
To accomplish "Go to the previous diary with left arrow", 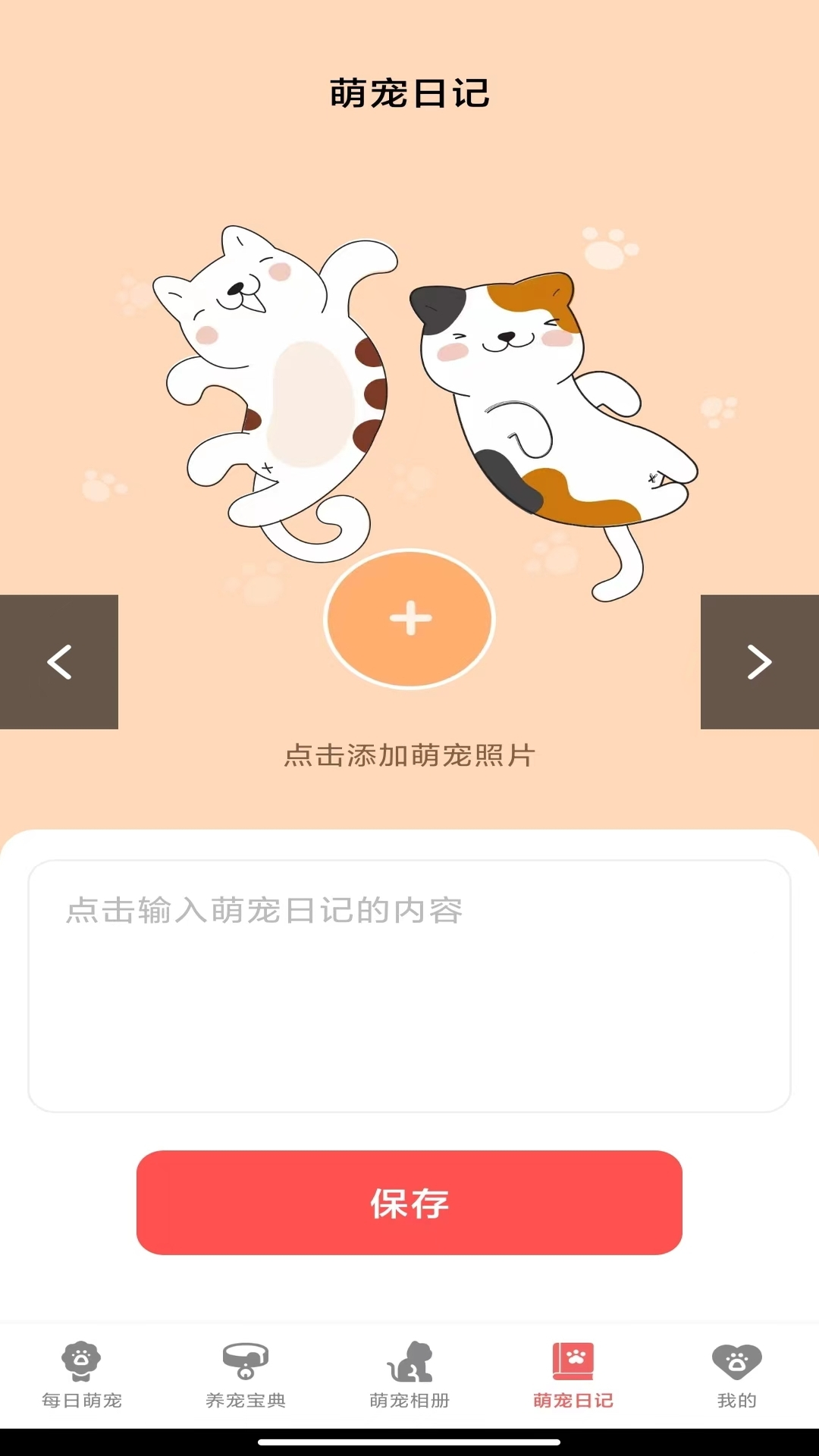I will [x=59, y=661].
